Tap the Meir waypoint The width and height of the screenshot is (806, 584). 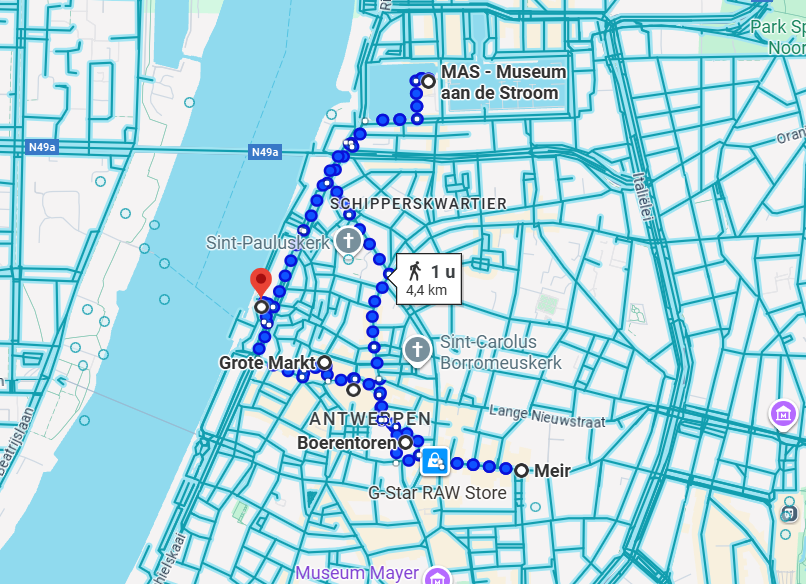pos(521,470)
